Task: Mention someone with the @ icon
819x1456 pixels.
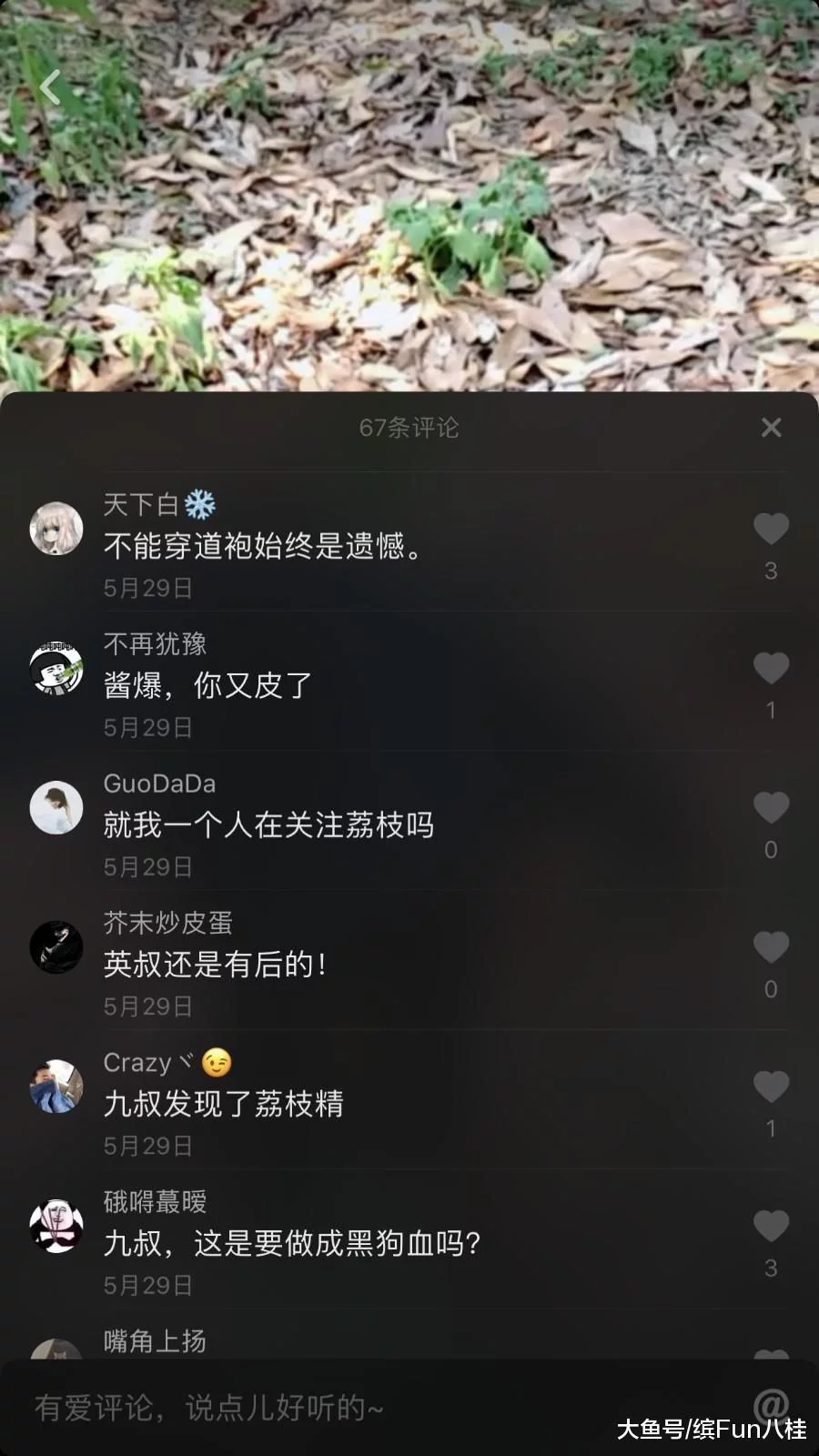Action: (x=771, y=1406)
